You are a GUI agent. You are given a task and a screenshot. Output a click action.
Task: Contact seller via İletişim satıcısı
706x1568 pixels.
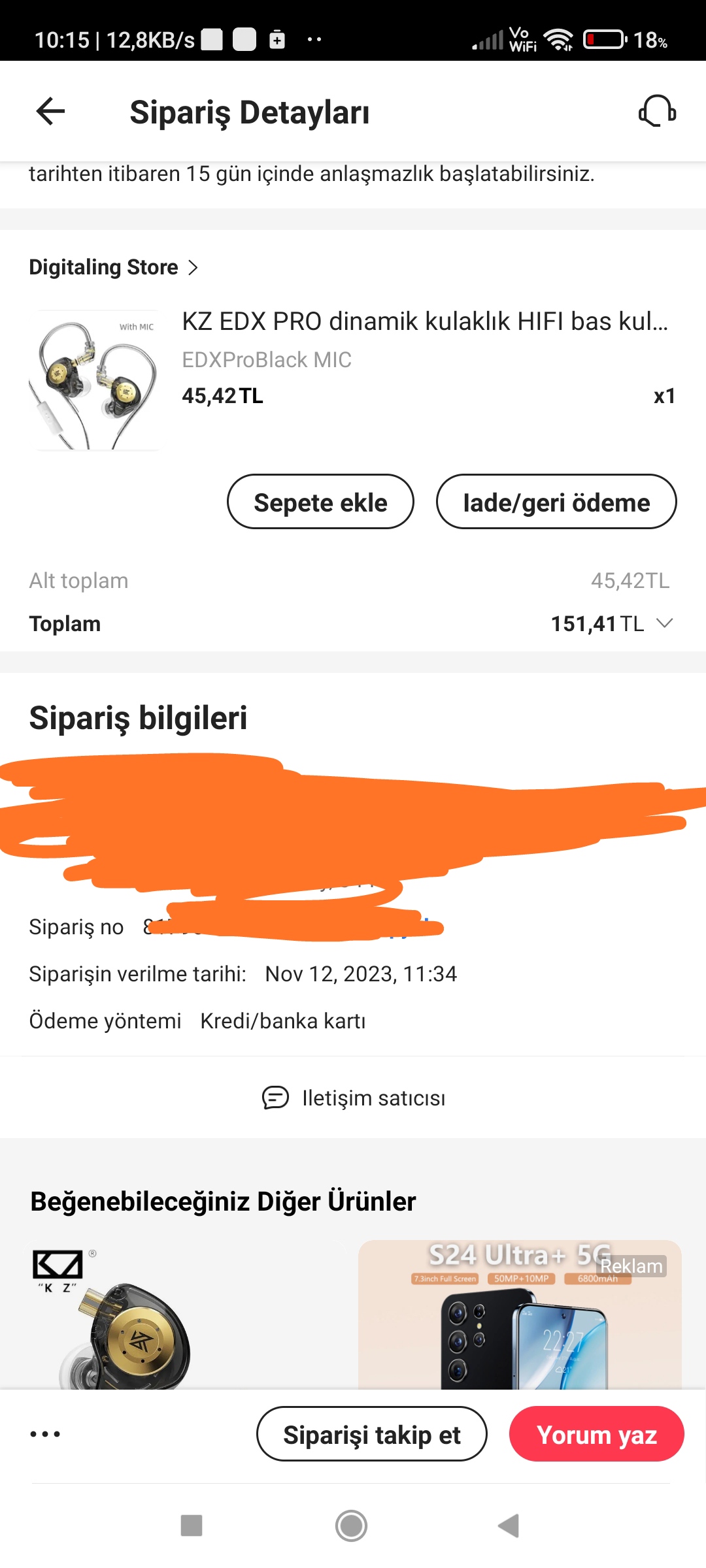click(x=353, y=1098)
